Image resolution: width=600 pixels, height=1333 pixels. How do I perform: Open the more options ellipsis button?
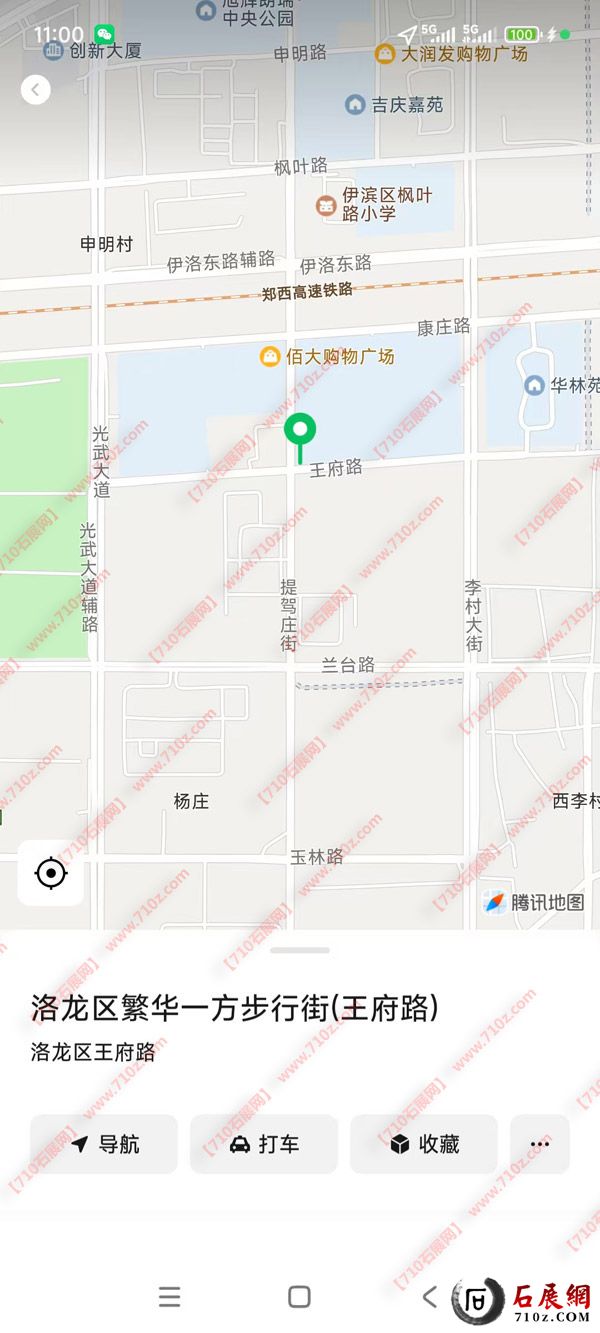coord(540,1144)
